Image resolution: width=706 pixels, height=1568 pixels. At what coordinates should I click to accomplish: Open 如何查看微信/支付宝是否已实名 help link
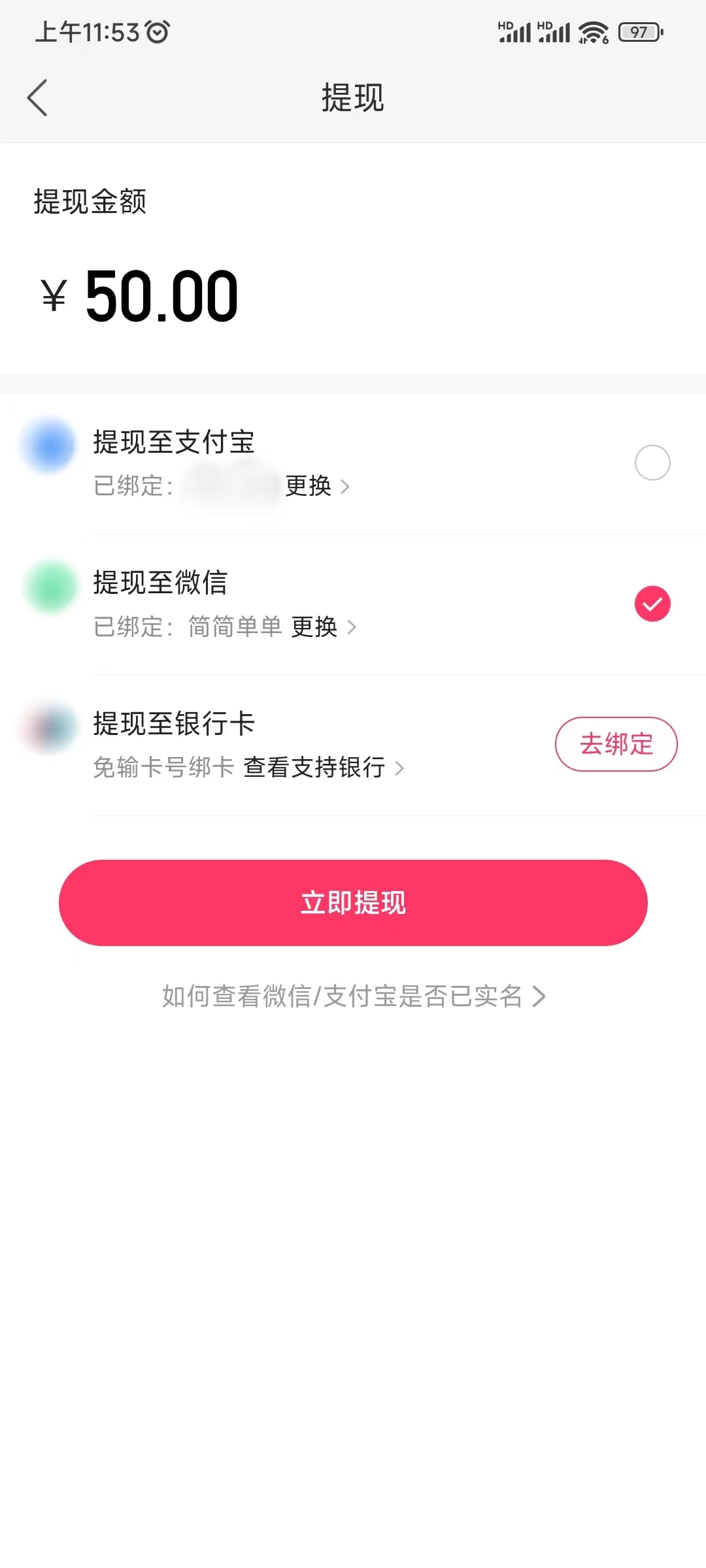pyautogui.click(x=353, y=996)
